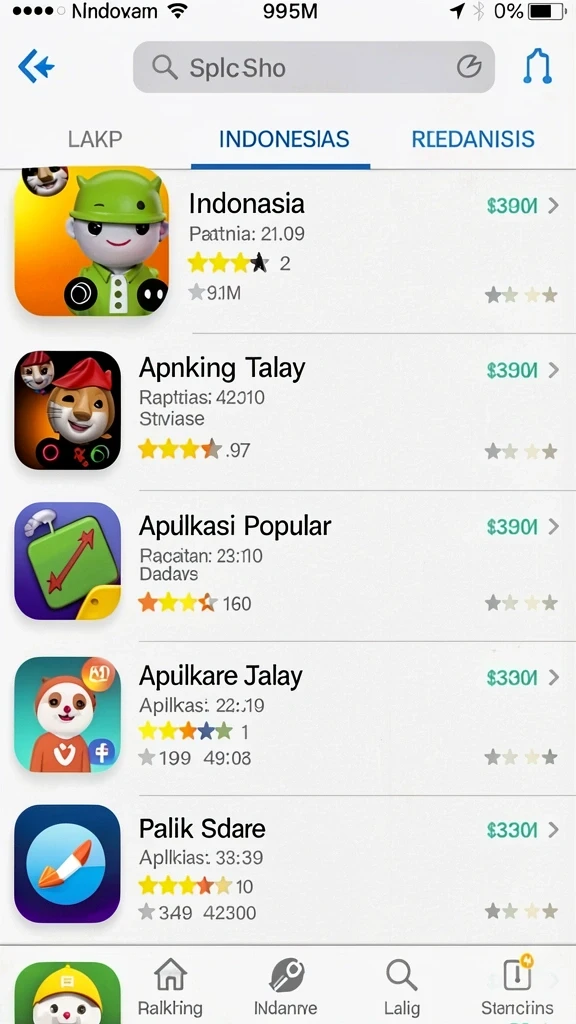
Task: Select the INDONESIAS tab
Action: pyautogui.click(x=283, y=139)
